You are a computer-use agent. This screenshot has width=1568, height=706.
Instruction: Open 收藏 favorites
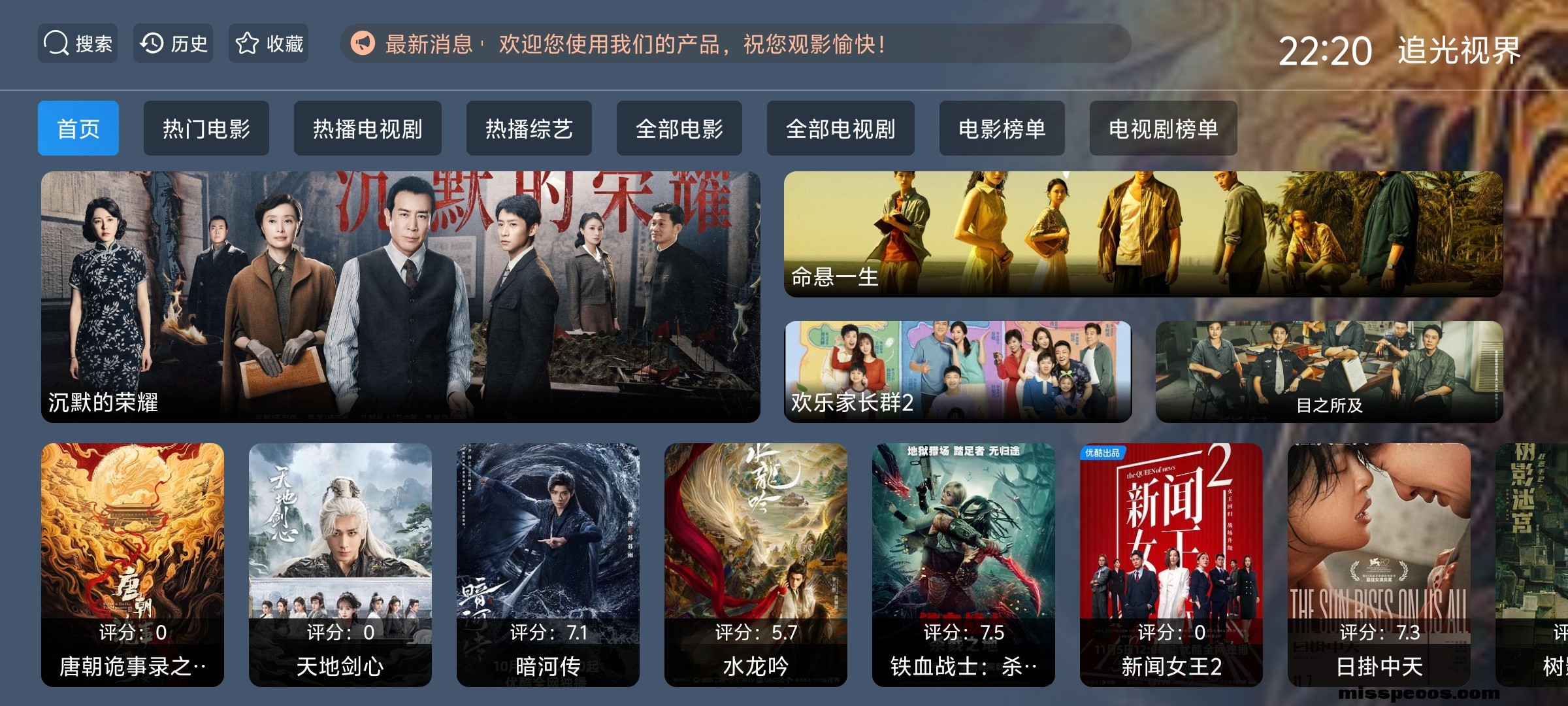click(x=268, y=44)
